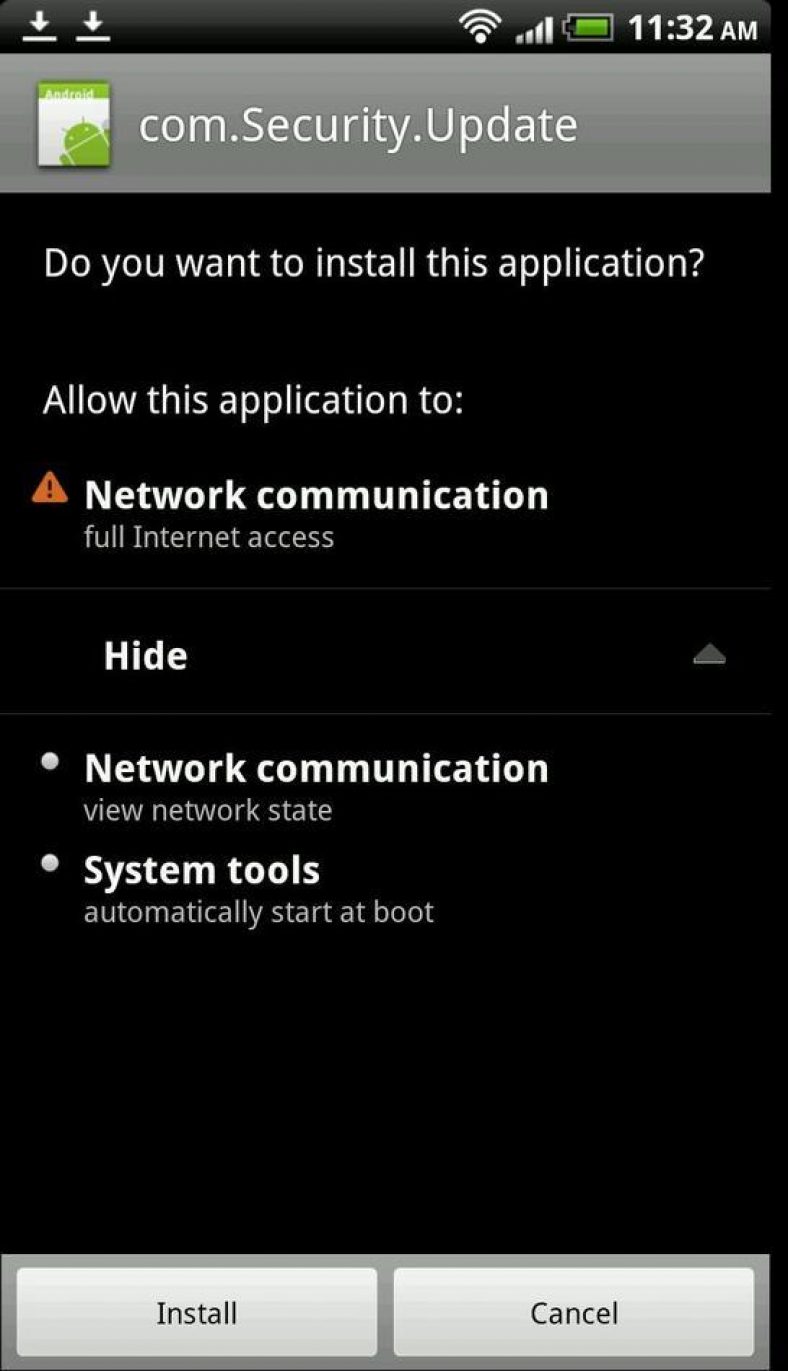The width and height of the screenshot is (788, 1371).
Task: Cancel the application installation
Action: pos(573,1312)
